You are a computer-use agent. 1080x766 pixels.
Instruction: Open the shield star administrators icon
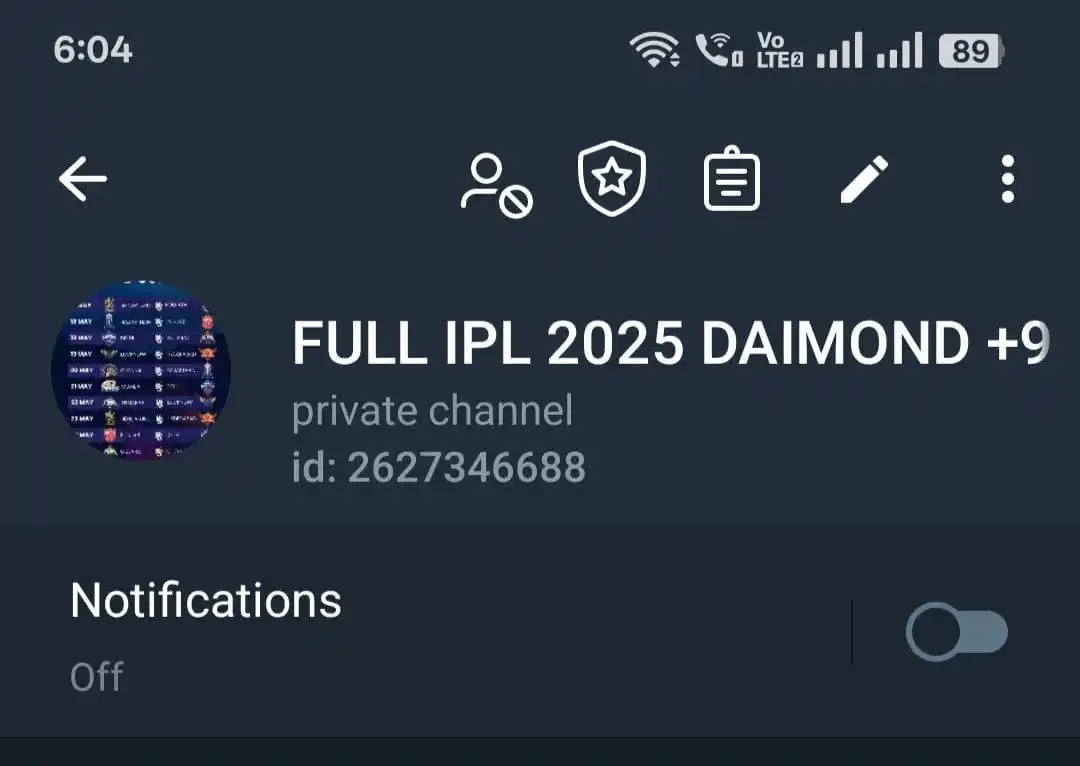(612, 180)
